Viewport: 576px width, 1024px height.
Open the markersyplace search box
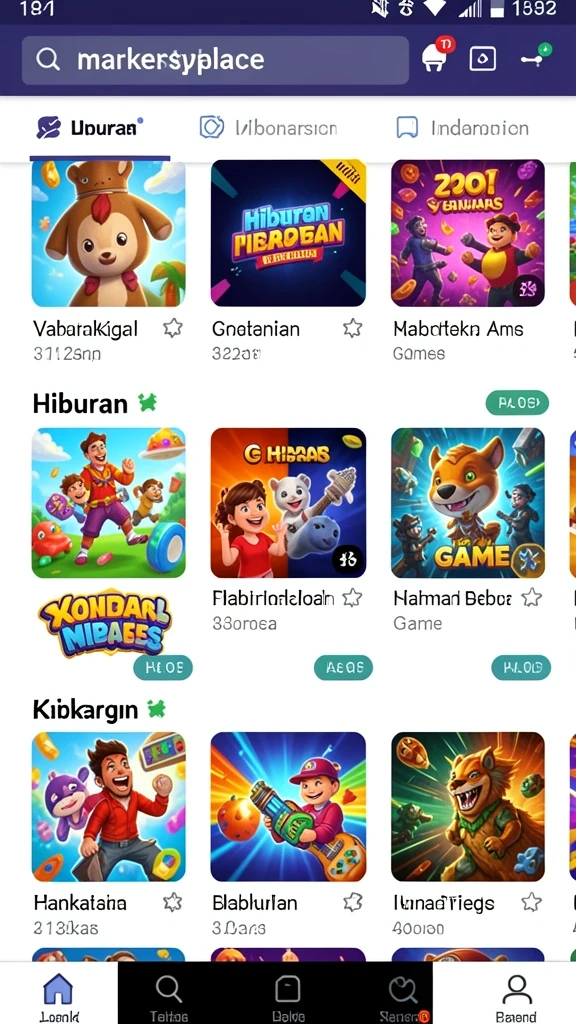(215, 60)
